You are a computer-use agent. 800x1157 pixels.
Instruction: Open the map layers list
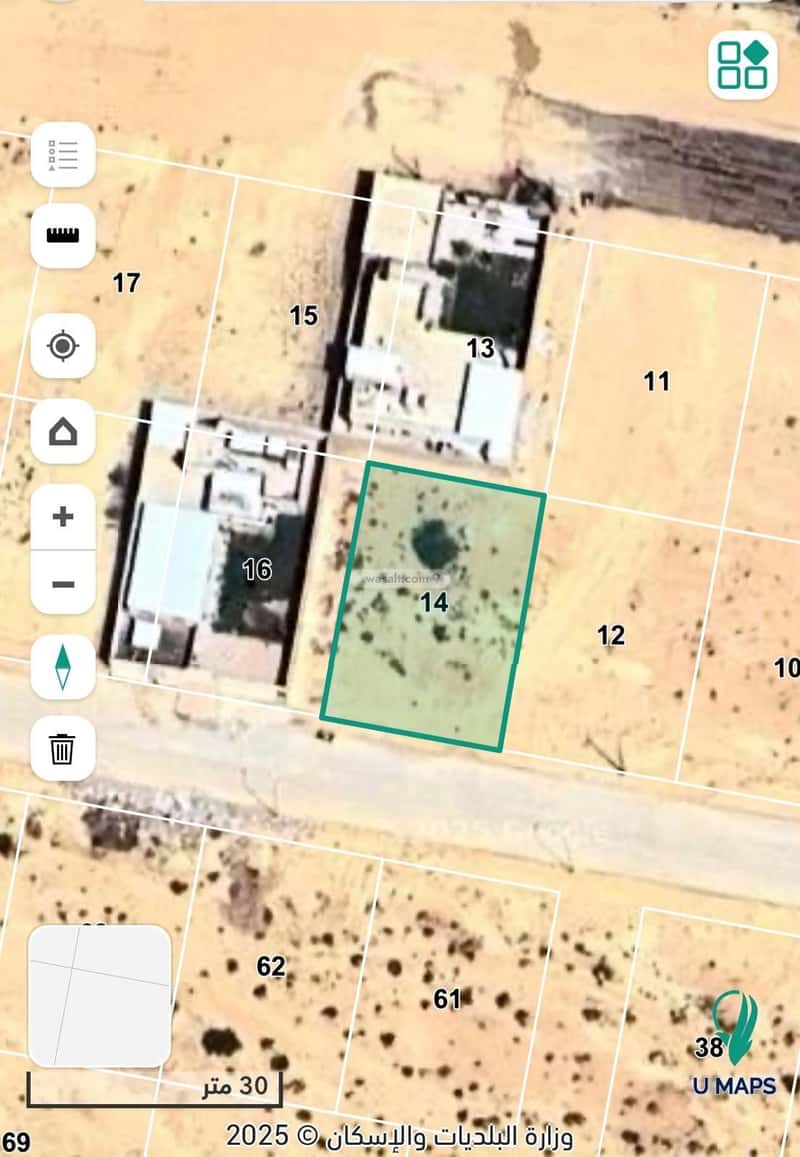point(63,155)
